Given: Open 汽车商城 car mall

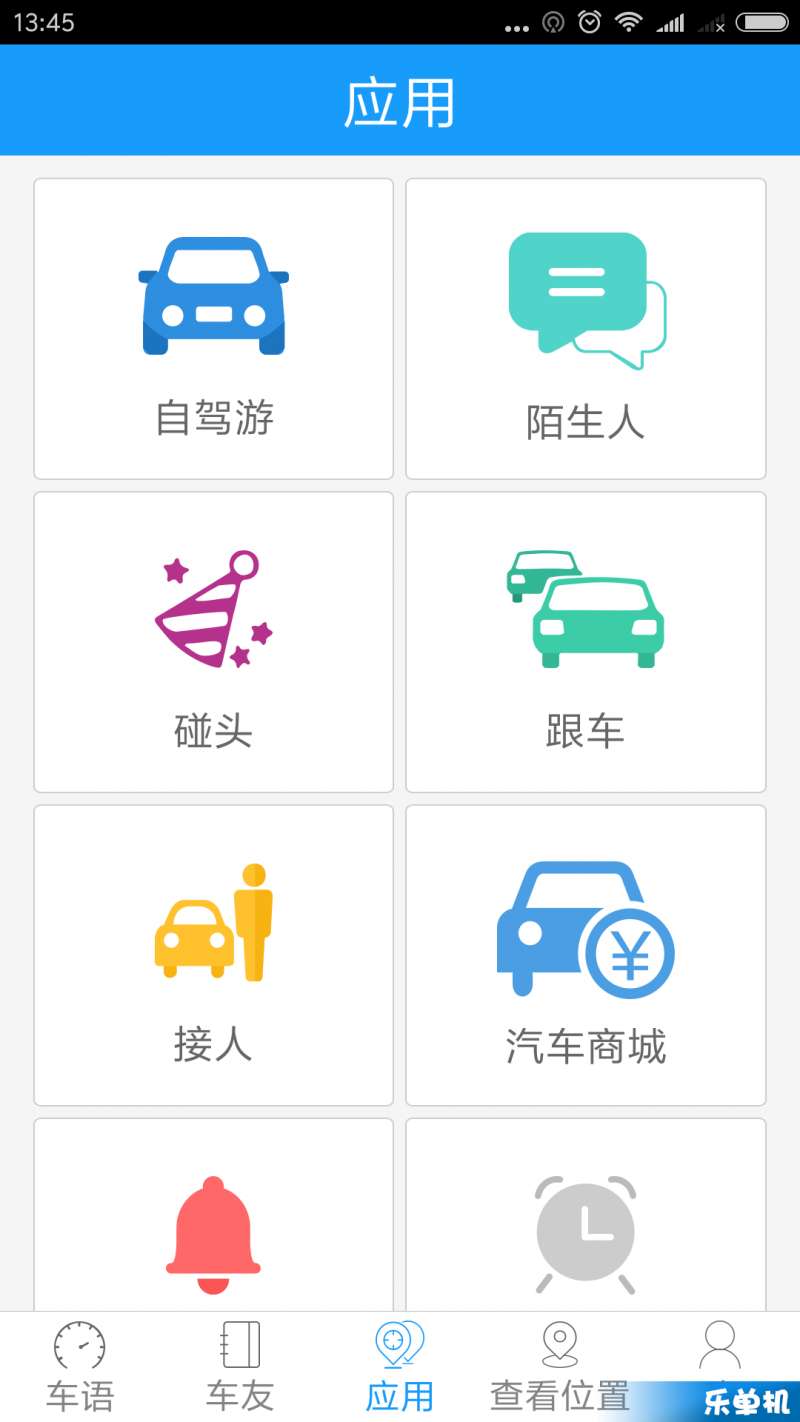Looking at the screenshot, I should (x=586, y=955).
